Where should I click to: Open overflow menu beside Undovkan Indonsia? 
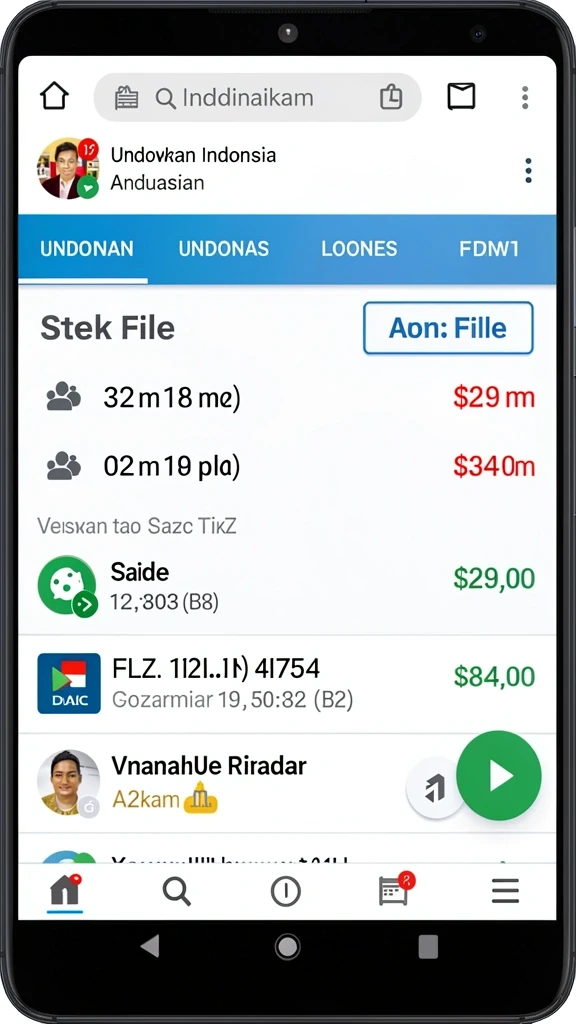click(x=528, y=170)
